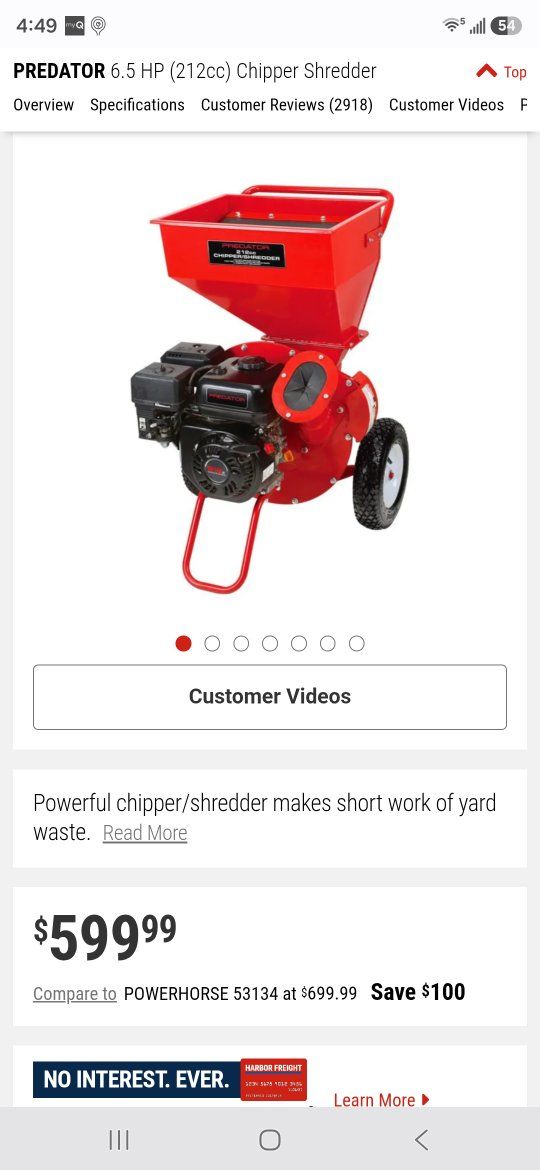The height and width of the screenshot is (1170, 540).
Task: Open recent apps from navigation bar
Action: tap(119, 1139)
